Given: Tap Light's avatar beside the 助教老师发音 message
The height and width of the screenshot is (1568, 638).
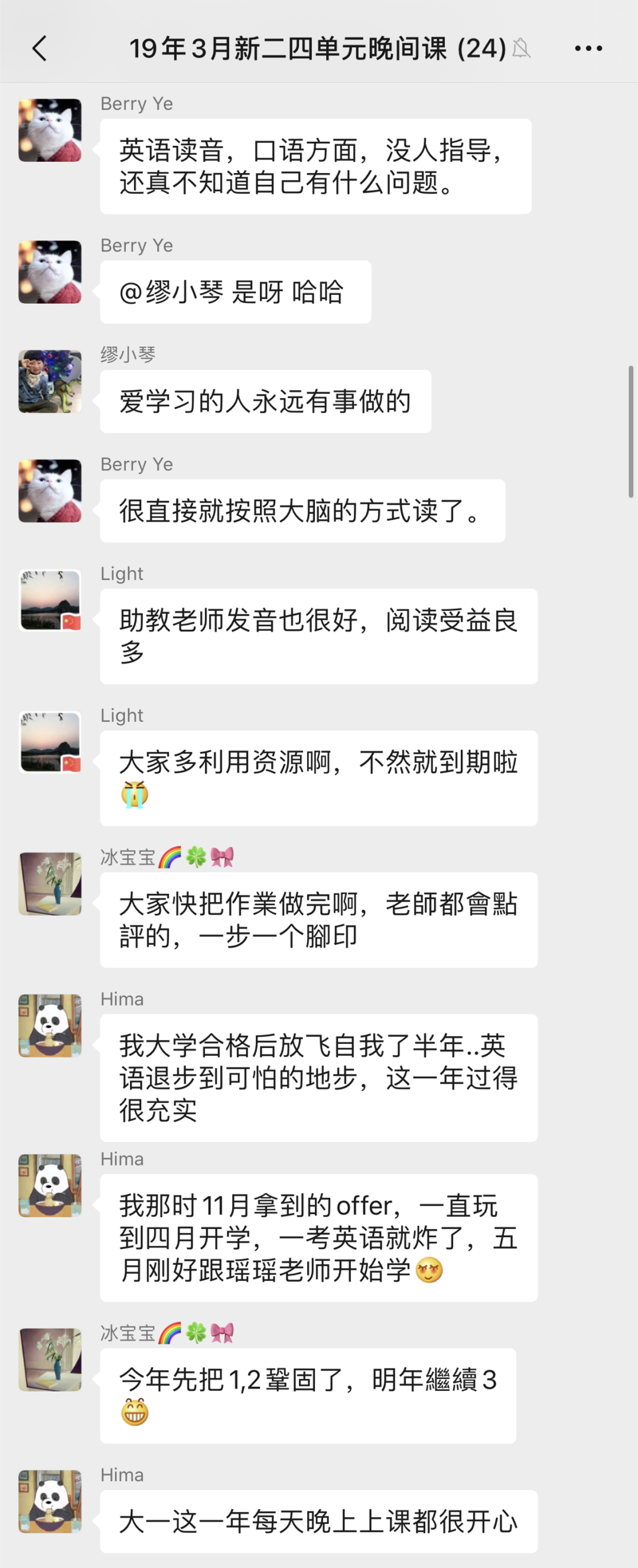Looking at the screenshot, I should click(x=50, y=600).
